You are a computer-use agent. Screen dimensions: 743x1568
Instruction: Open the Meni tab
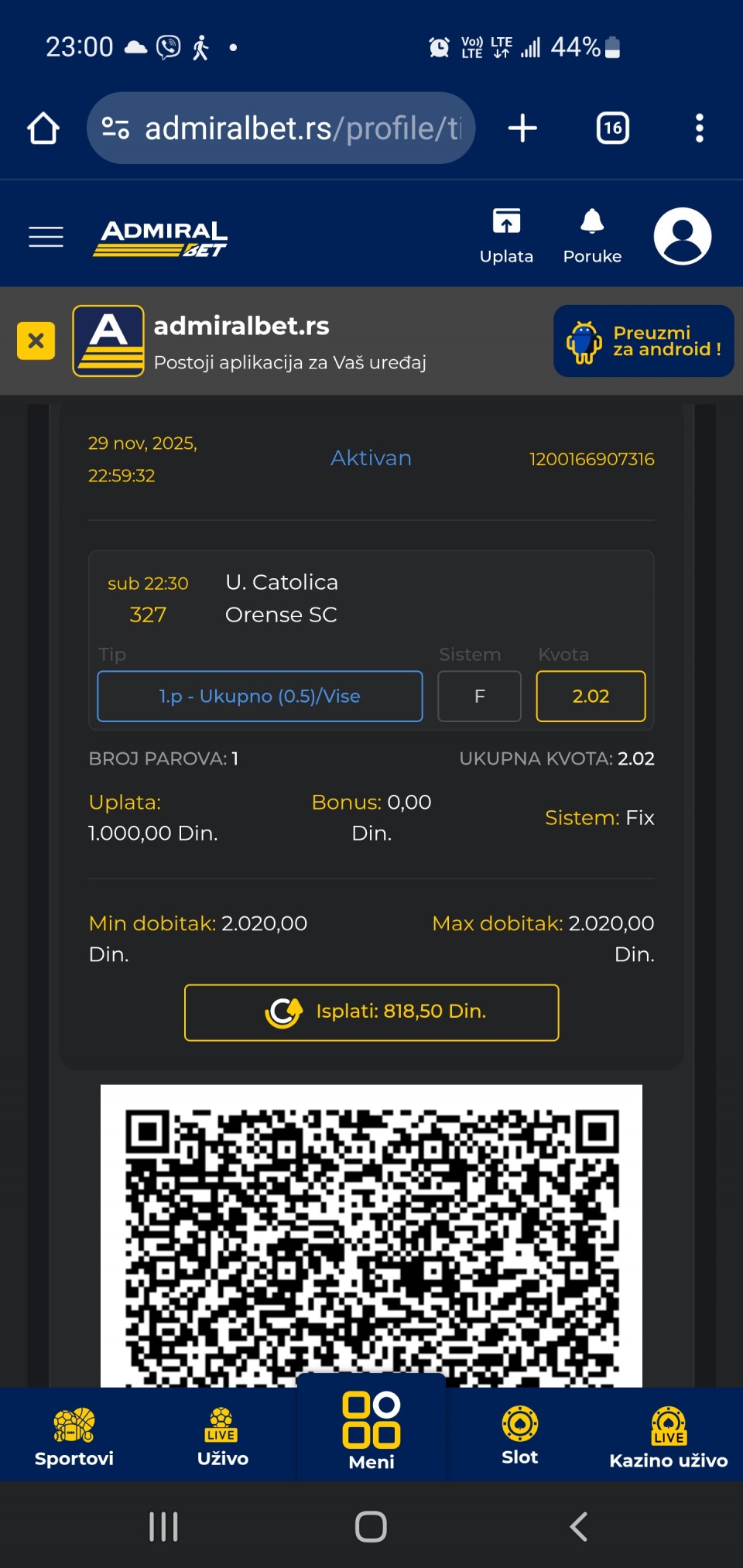click(x=371, y=1430)
